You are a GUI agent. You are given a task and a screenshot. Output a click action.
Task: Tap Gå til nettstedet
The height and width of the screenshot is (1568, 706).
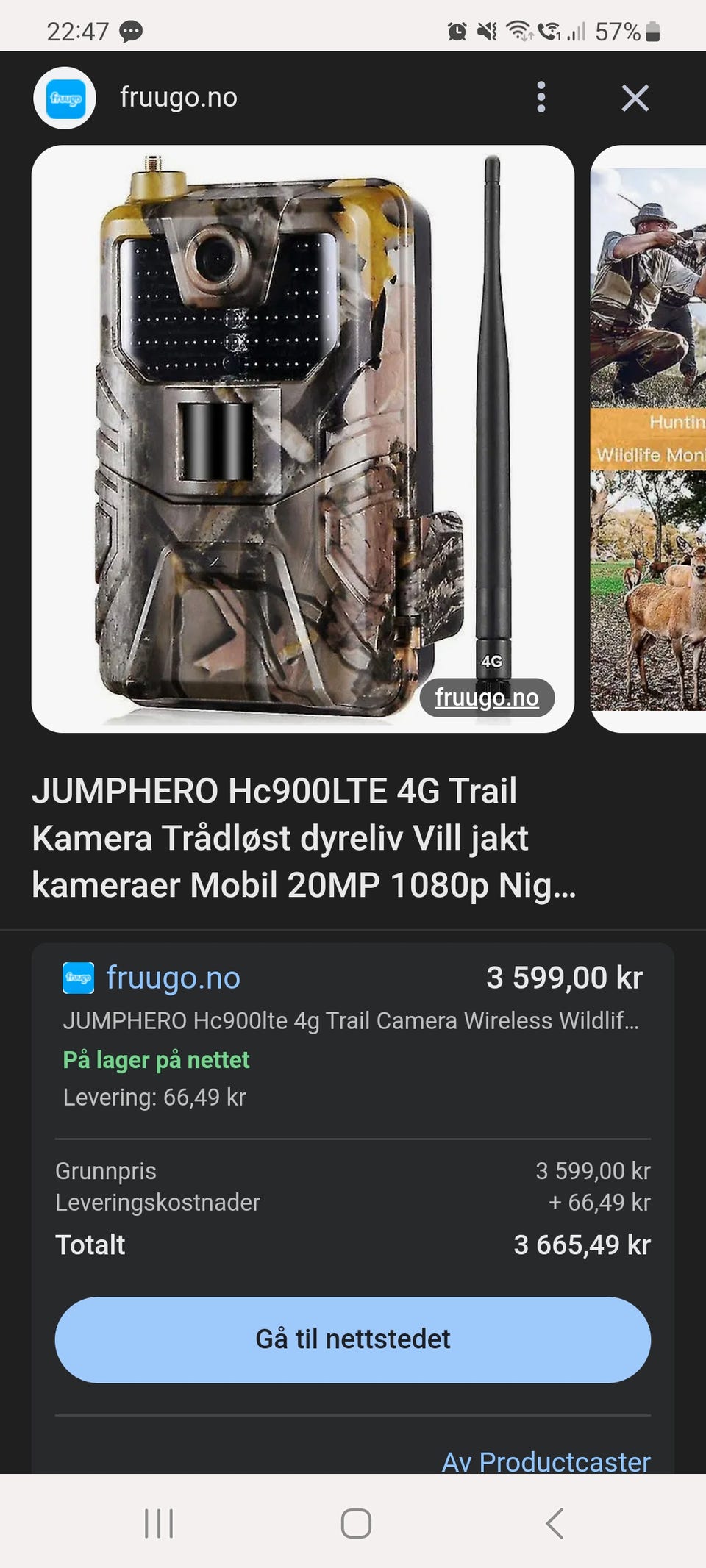point(353,1339)
